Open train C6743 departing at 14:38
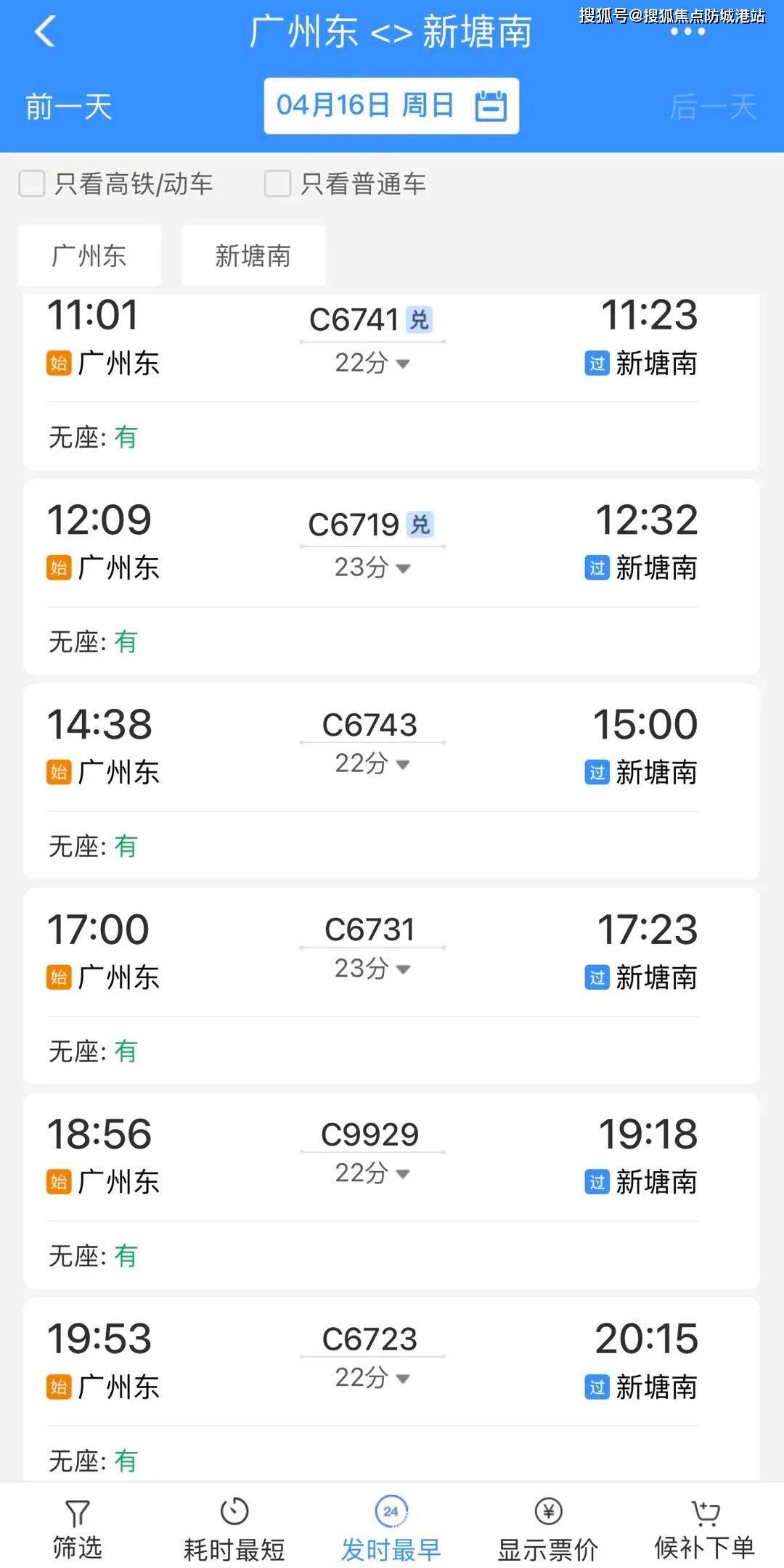 click(391, 781)
